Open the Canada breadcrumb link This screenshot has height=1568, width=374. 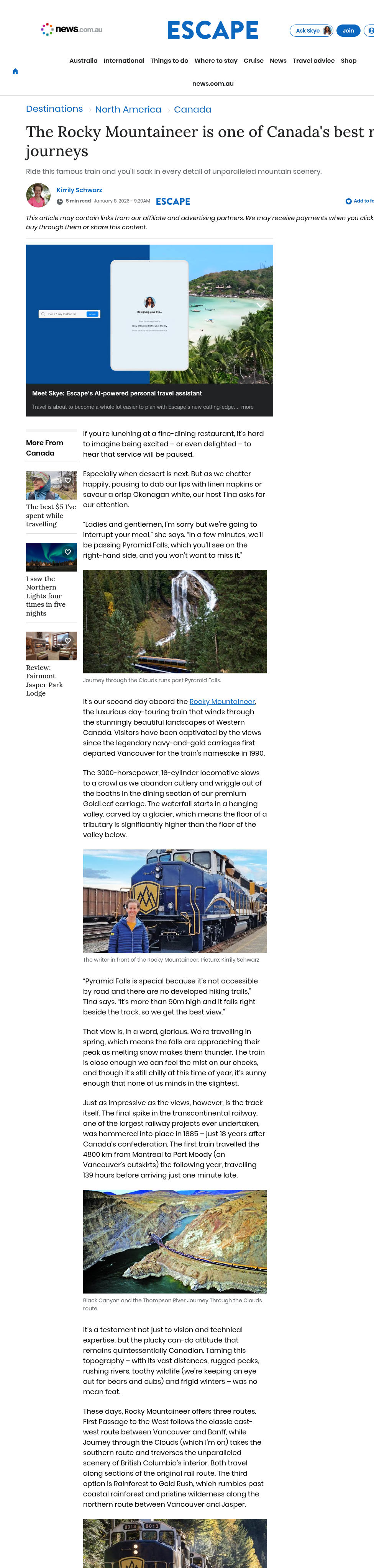(192, 109)
